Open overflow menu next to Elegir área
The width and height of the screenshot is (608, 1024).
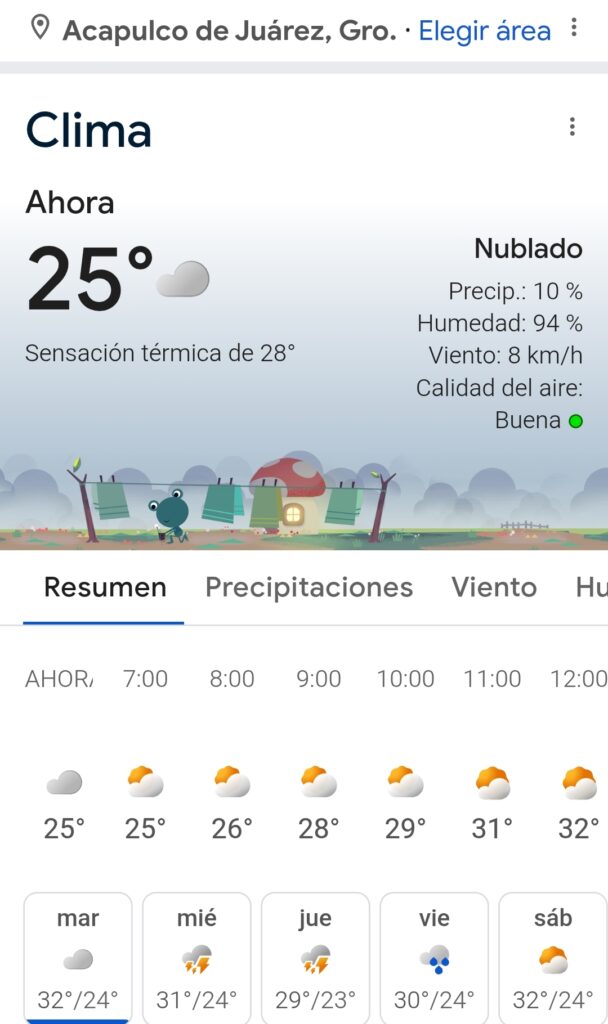pos(574,28)
